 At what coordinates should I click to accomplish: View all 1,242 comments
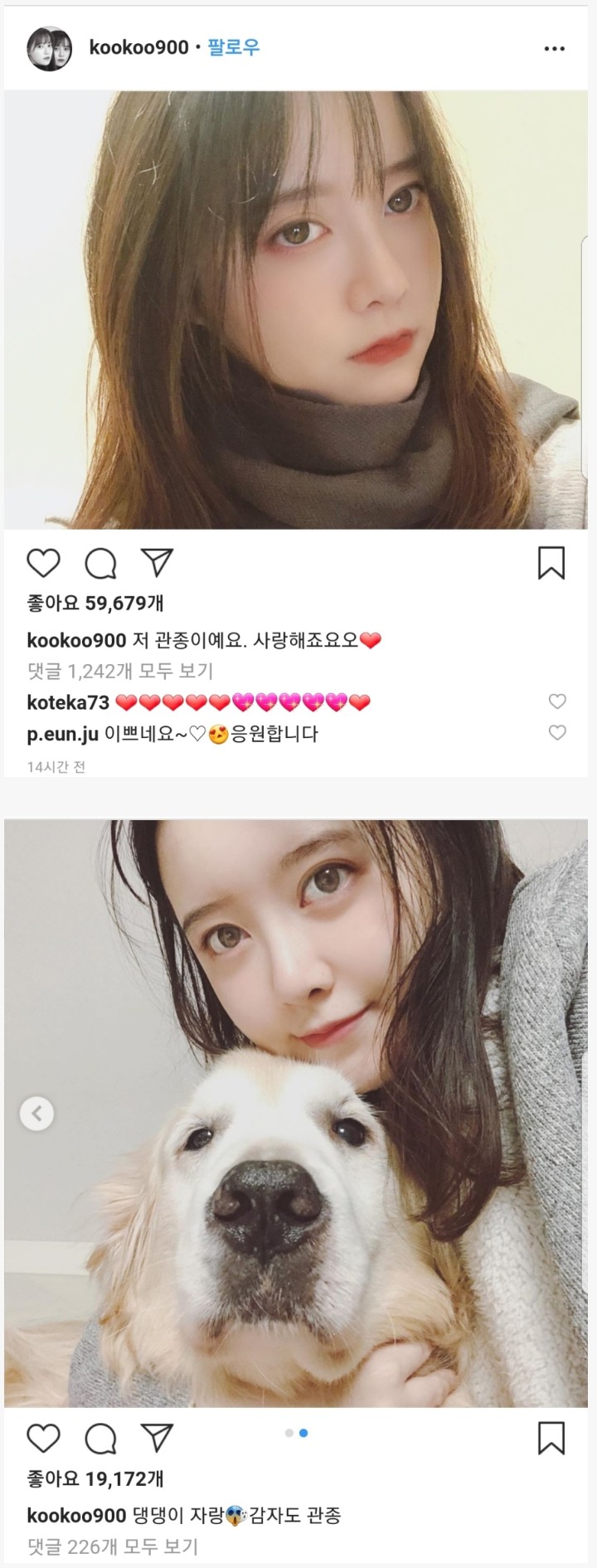click(x=120, y=671)
